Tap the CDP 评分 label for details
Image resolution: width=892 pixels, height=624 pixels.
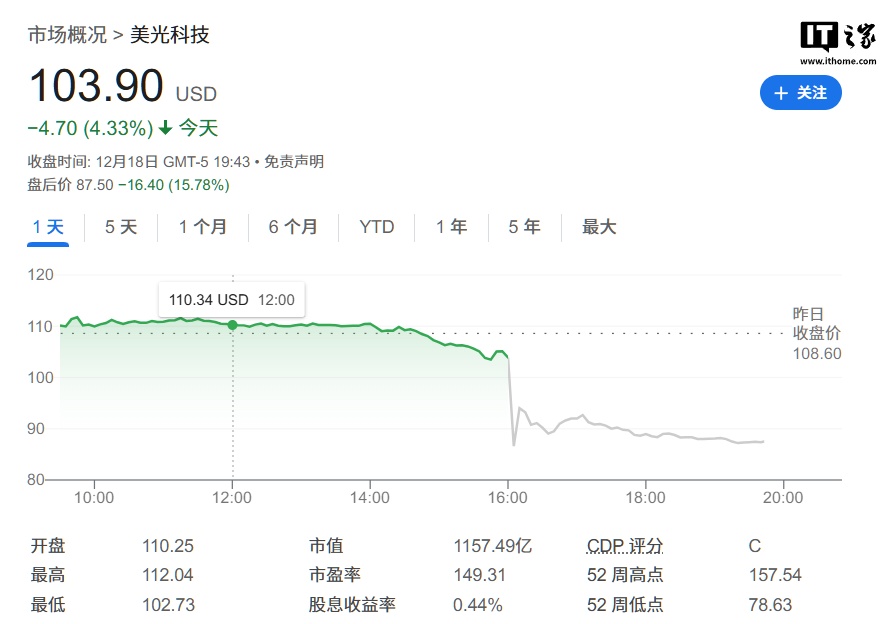point(625,546)
